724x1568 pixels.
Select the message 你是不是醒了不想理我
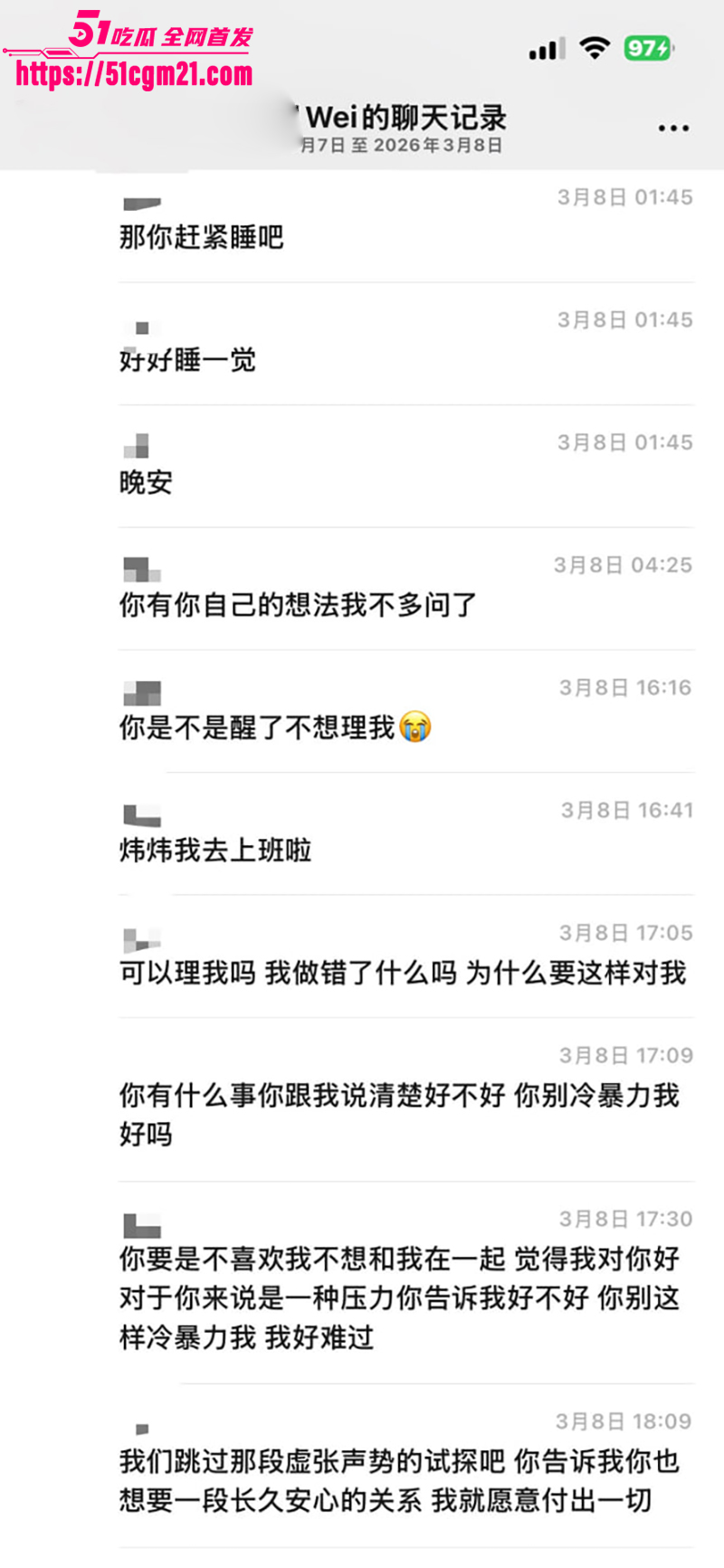pos(262,725)
